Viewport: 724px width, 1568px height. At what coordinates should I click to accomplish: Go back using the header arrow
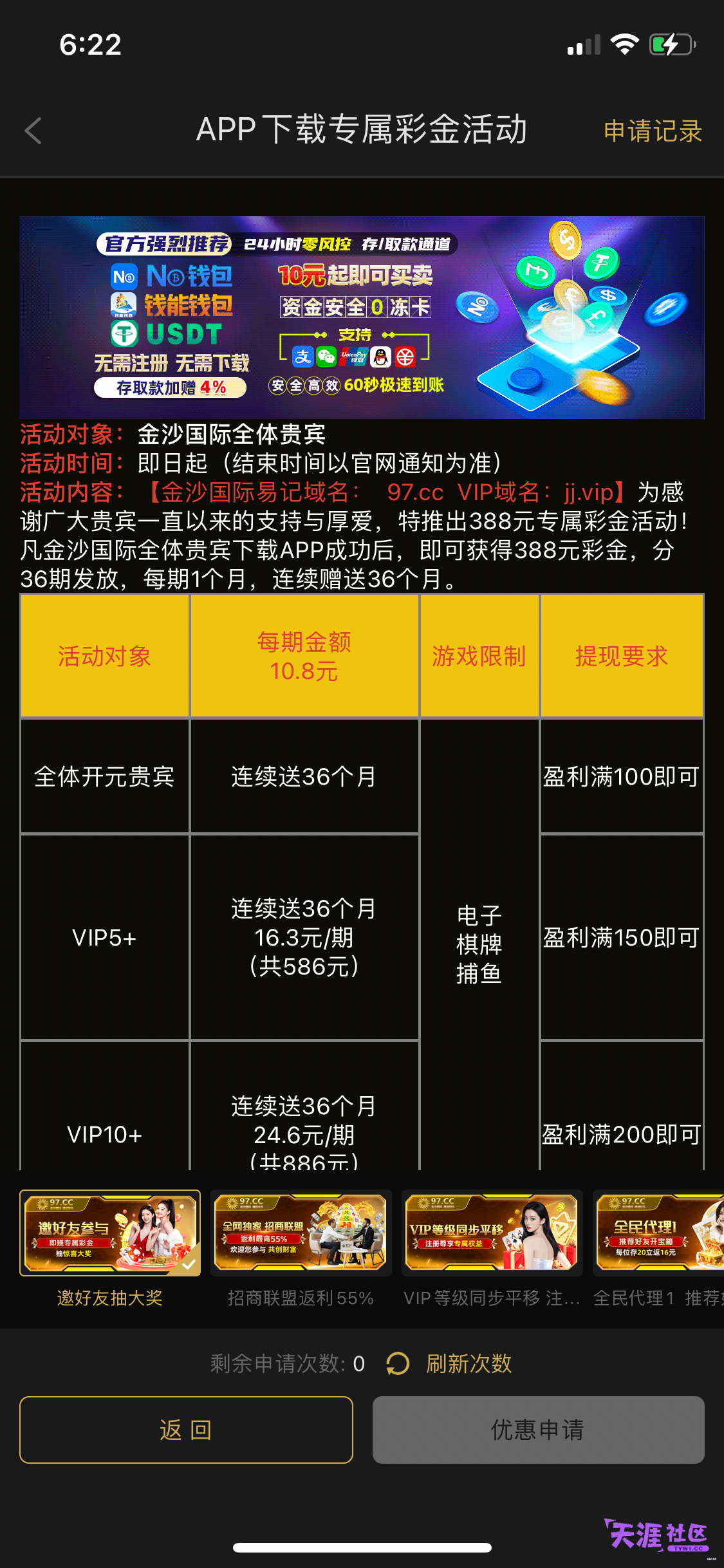(x=33, y=131)
